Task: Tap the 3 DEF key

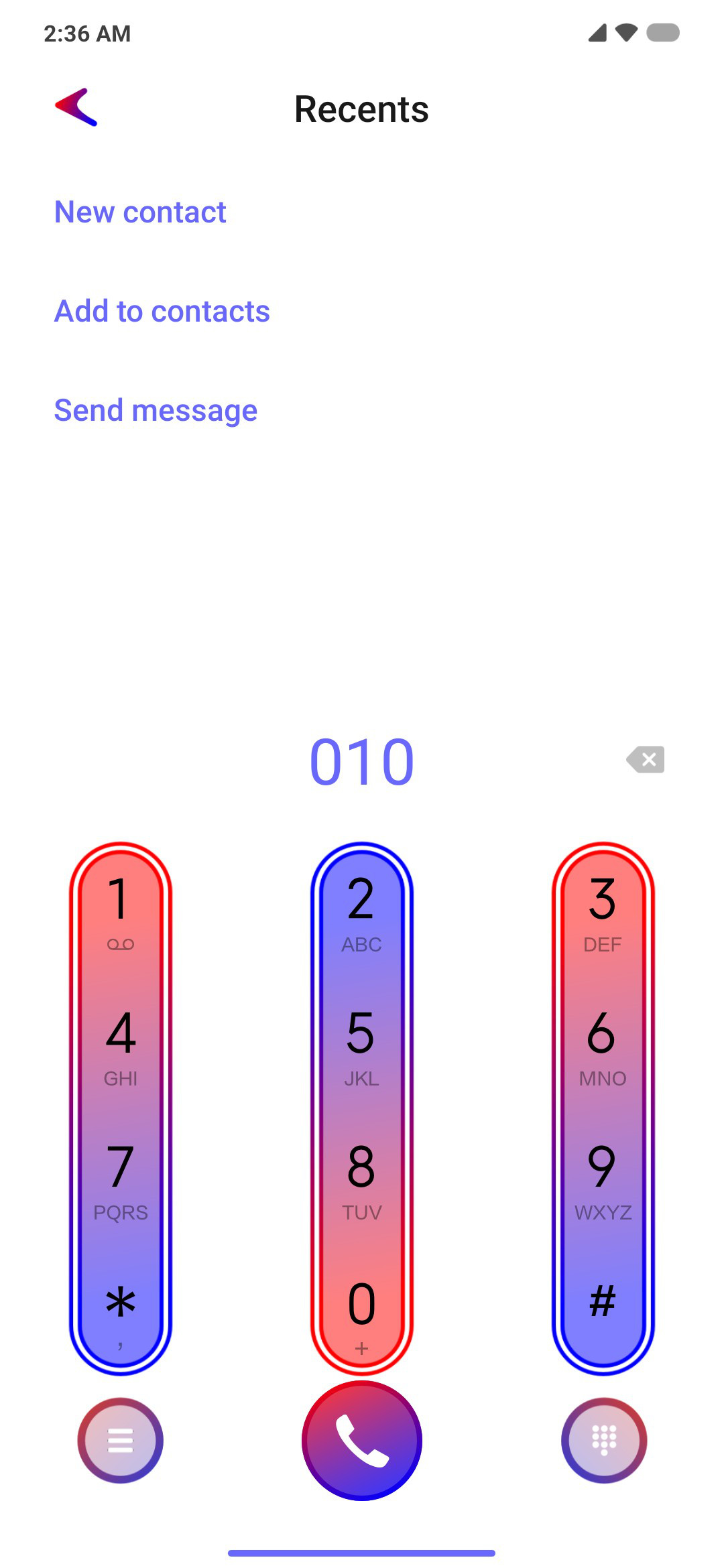Action: [x=603, y=911]
